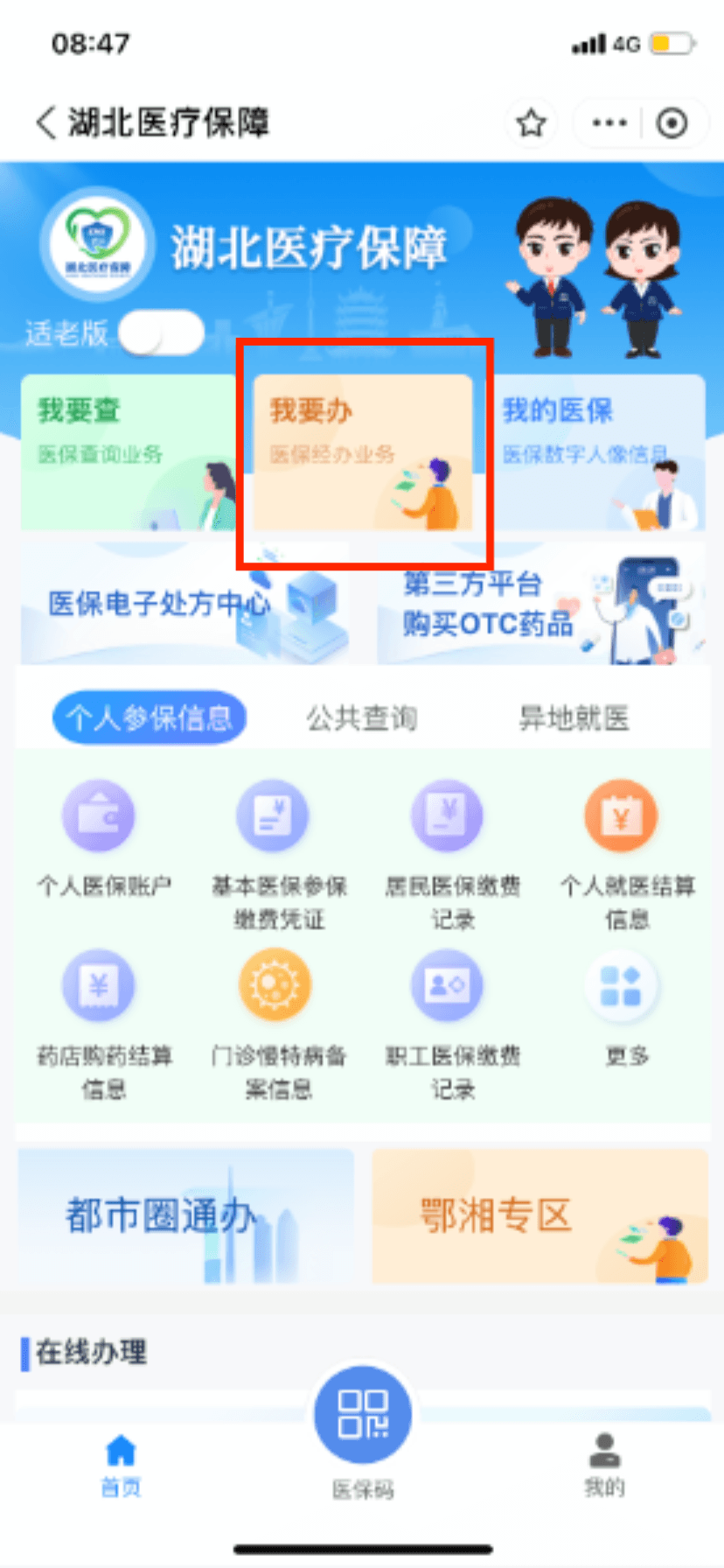
Task: Switch to 异地就医 tab
Action: tap(574, 718)
